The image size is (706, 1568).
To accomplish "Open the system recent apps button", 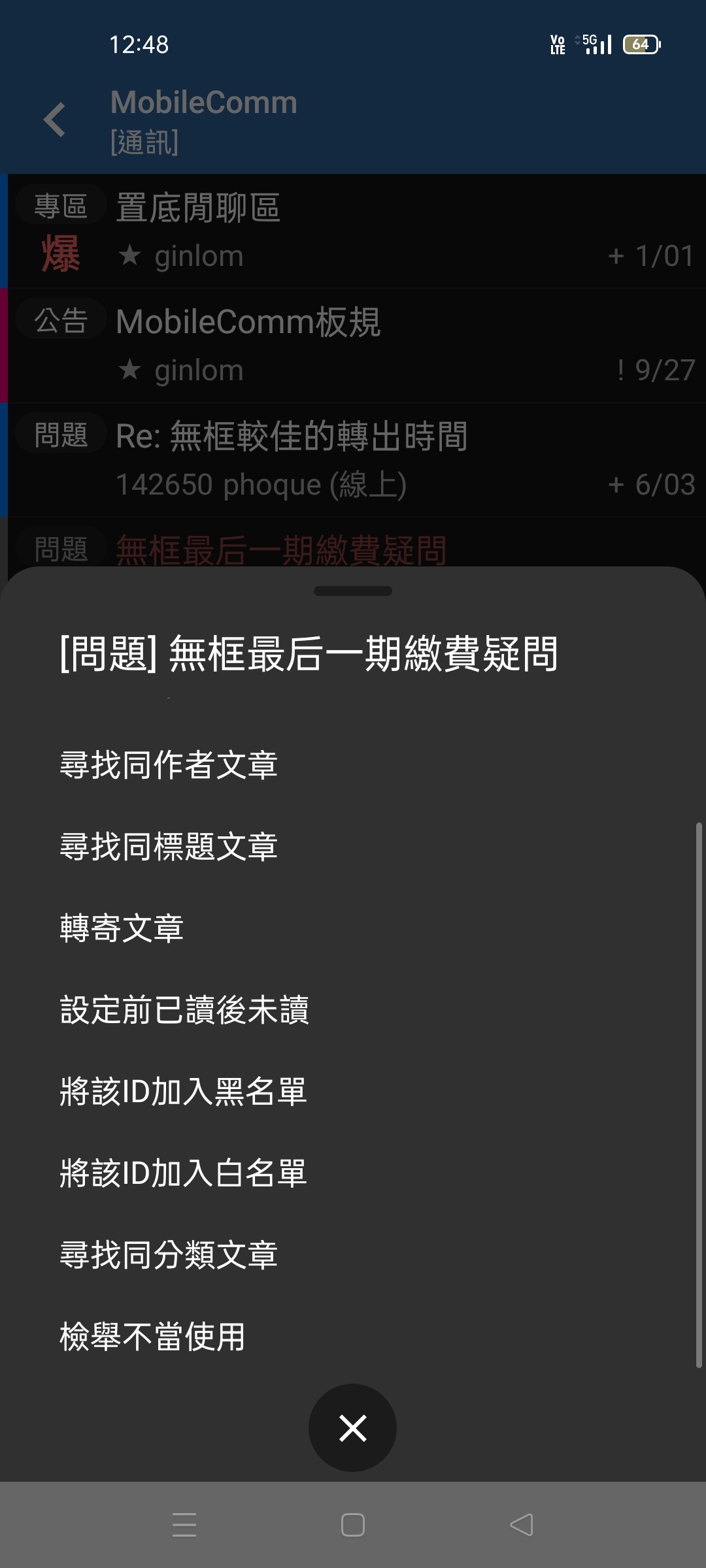I will pyautogui.click(x=184, y=1525).
